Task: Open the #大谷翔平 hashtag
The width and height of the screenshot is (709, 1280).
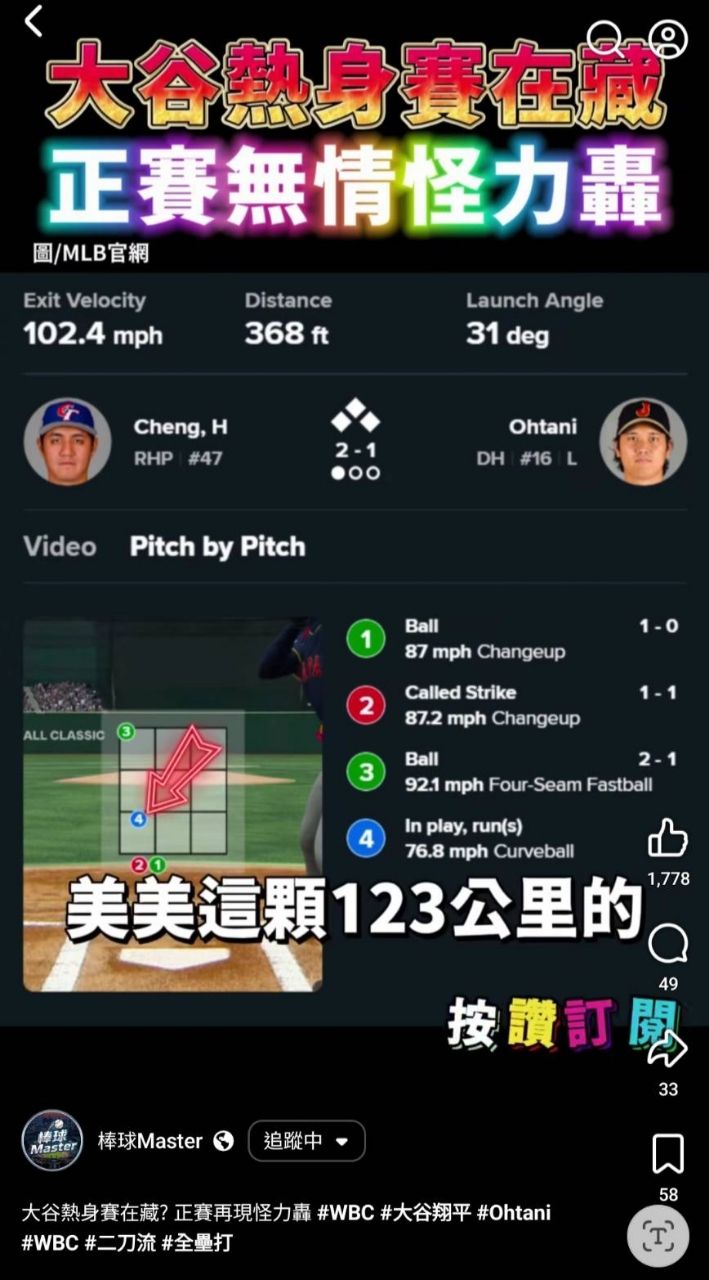Action: [424, 1213]
